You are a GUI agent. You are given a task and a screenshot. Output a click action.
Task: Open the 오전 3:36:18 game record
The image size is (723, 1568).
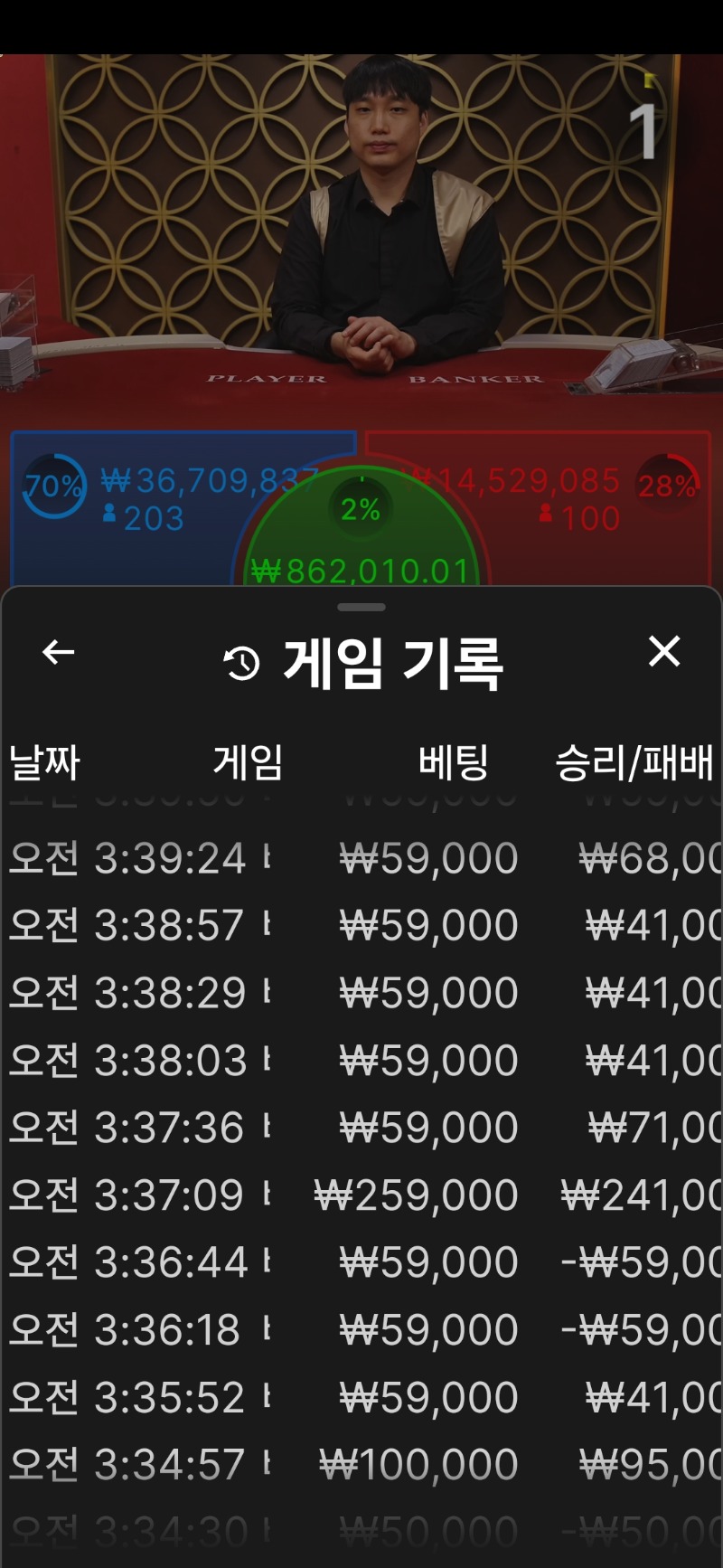coord(361,1329)
